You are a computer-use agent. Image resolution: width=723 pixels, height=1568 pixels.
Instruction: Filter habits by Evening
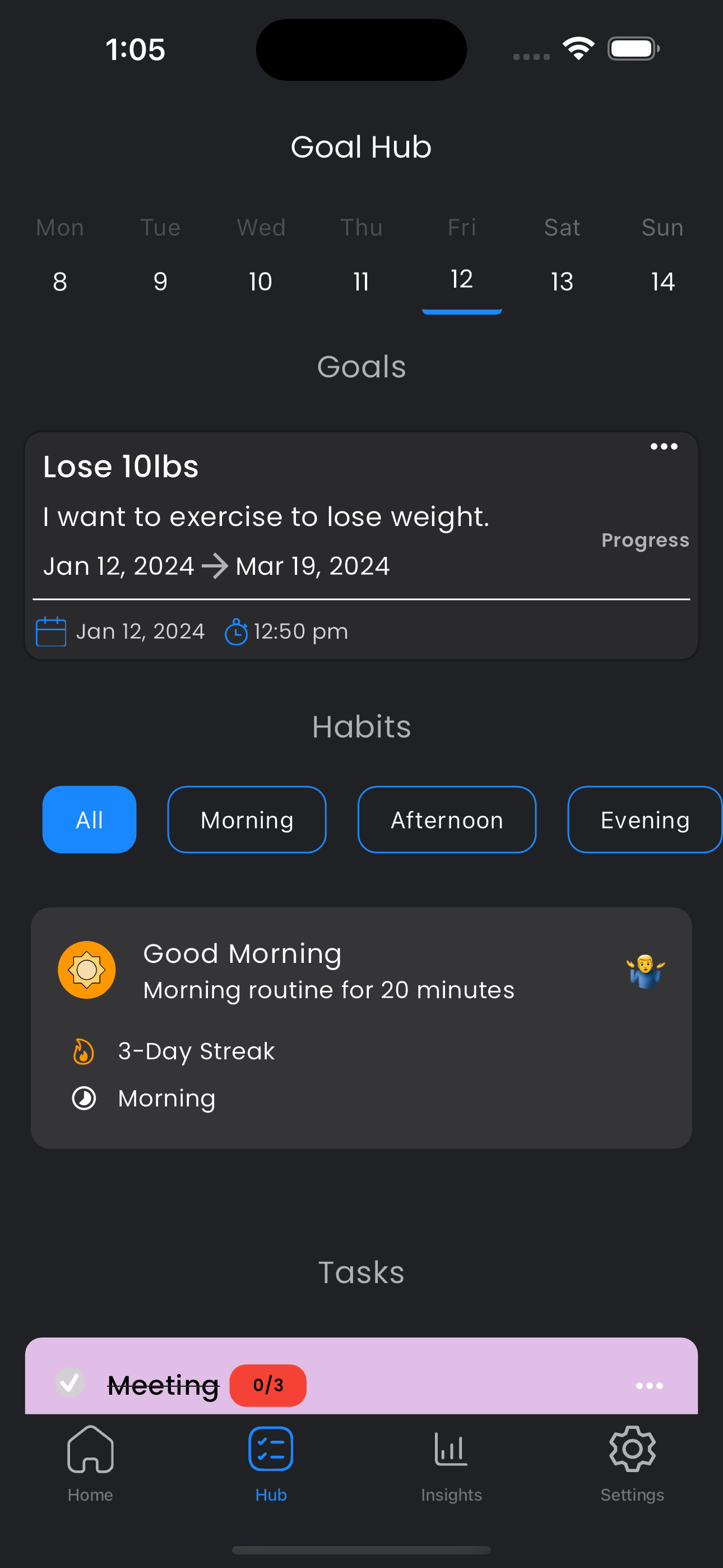click(x=644, y=819)
